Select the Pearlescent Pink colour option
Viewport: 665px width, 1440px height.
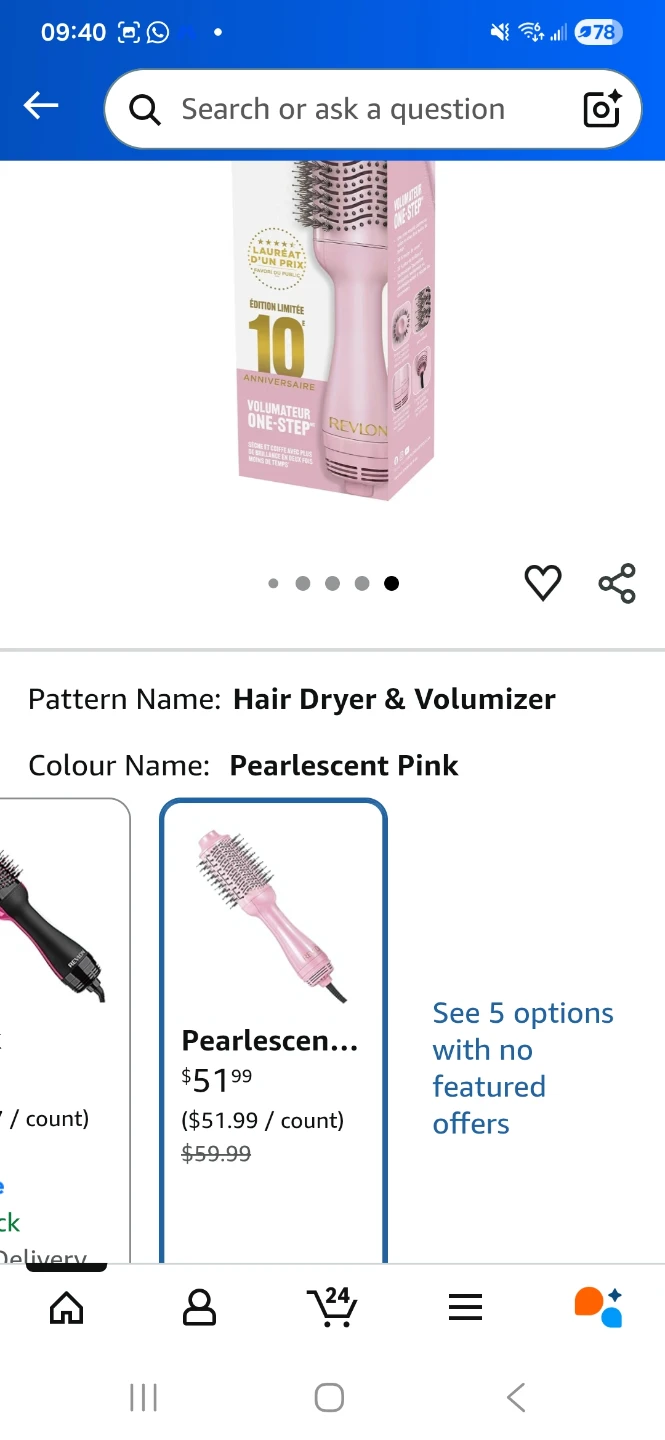click(x=273, y=1030)
